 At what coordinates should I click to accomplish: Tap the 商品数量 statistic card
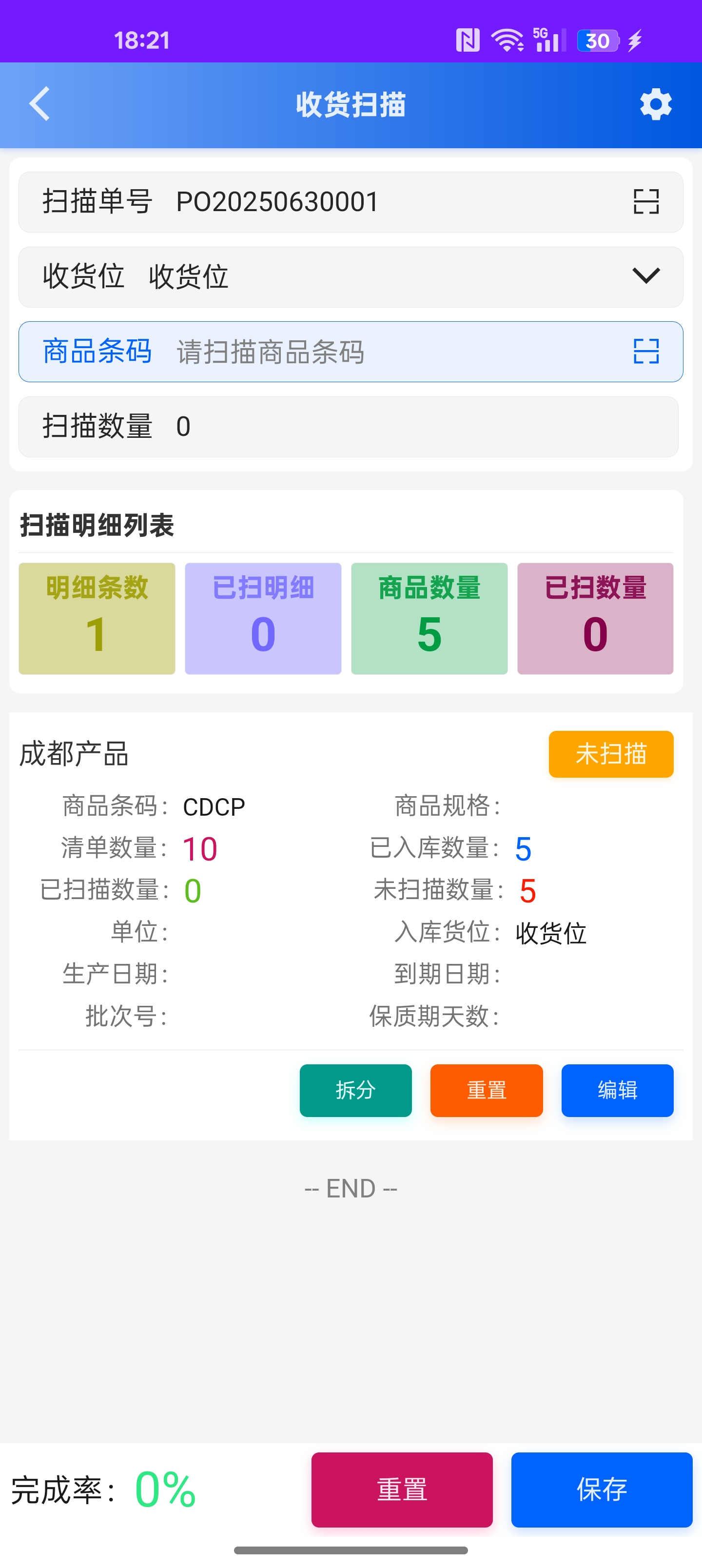coord(429,618)
